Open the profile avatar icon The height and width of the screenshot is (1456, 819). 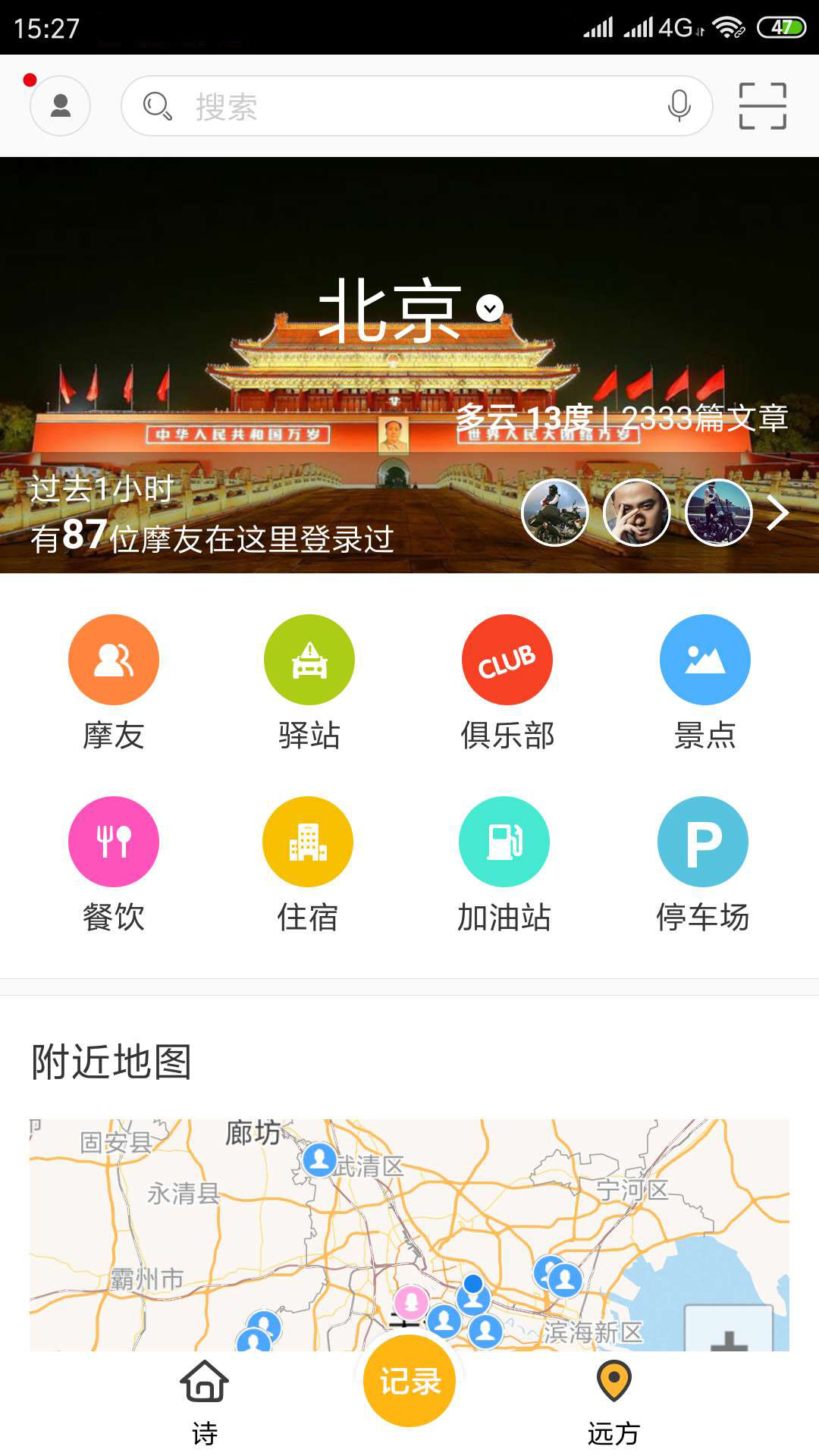tap(61, 106)
